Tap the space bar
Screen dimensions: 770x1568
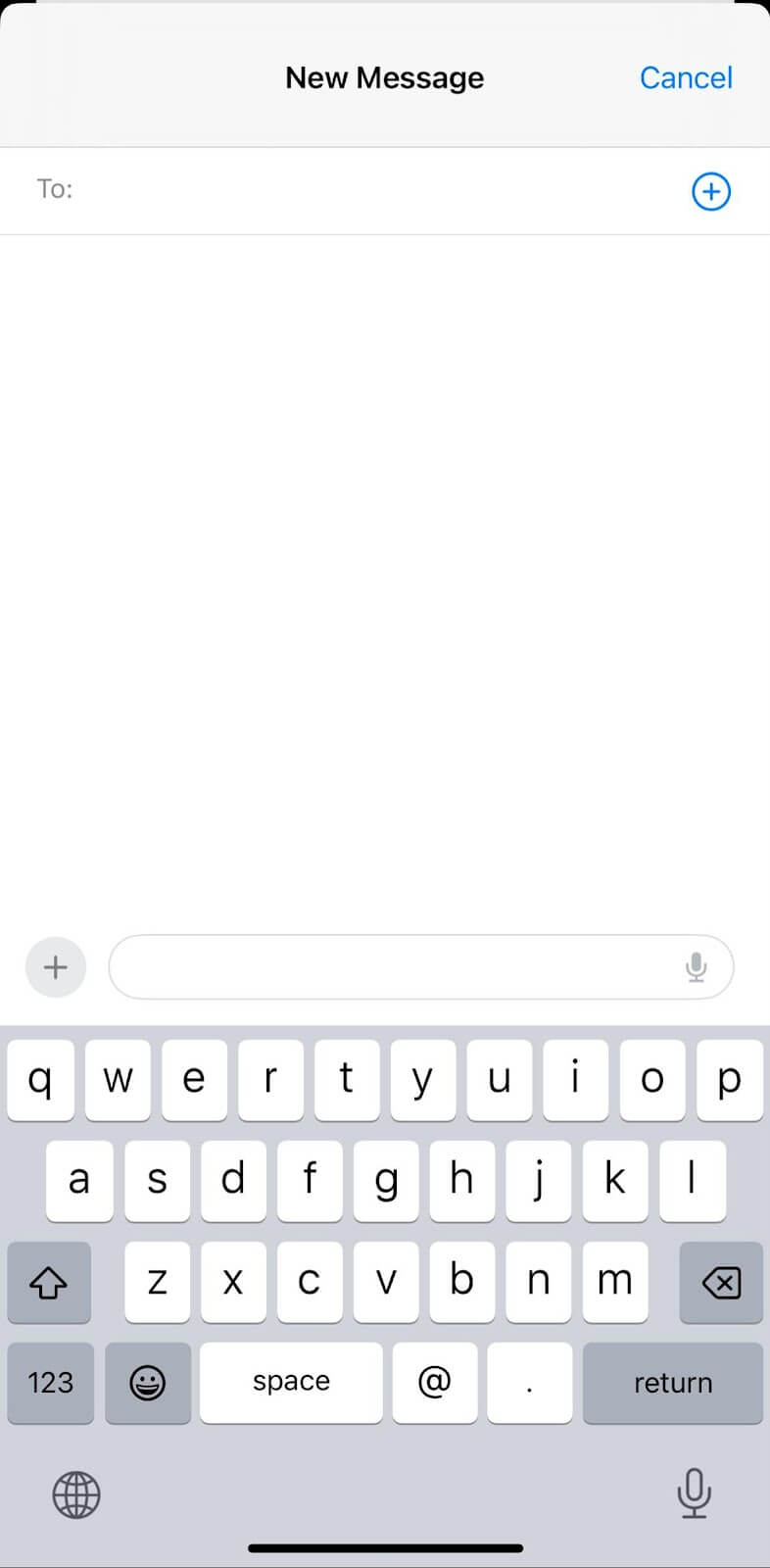point(290,1383)
